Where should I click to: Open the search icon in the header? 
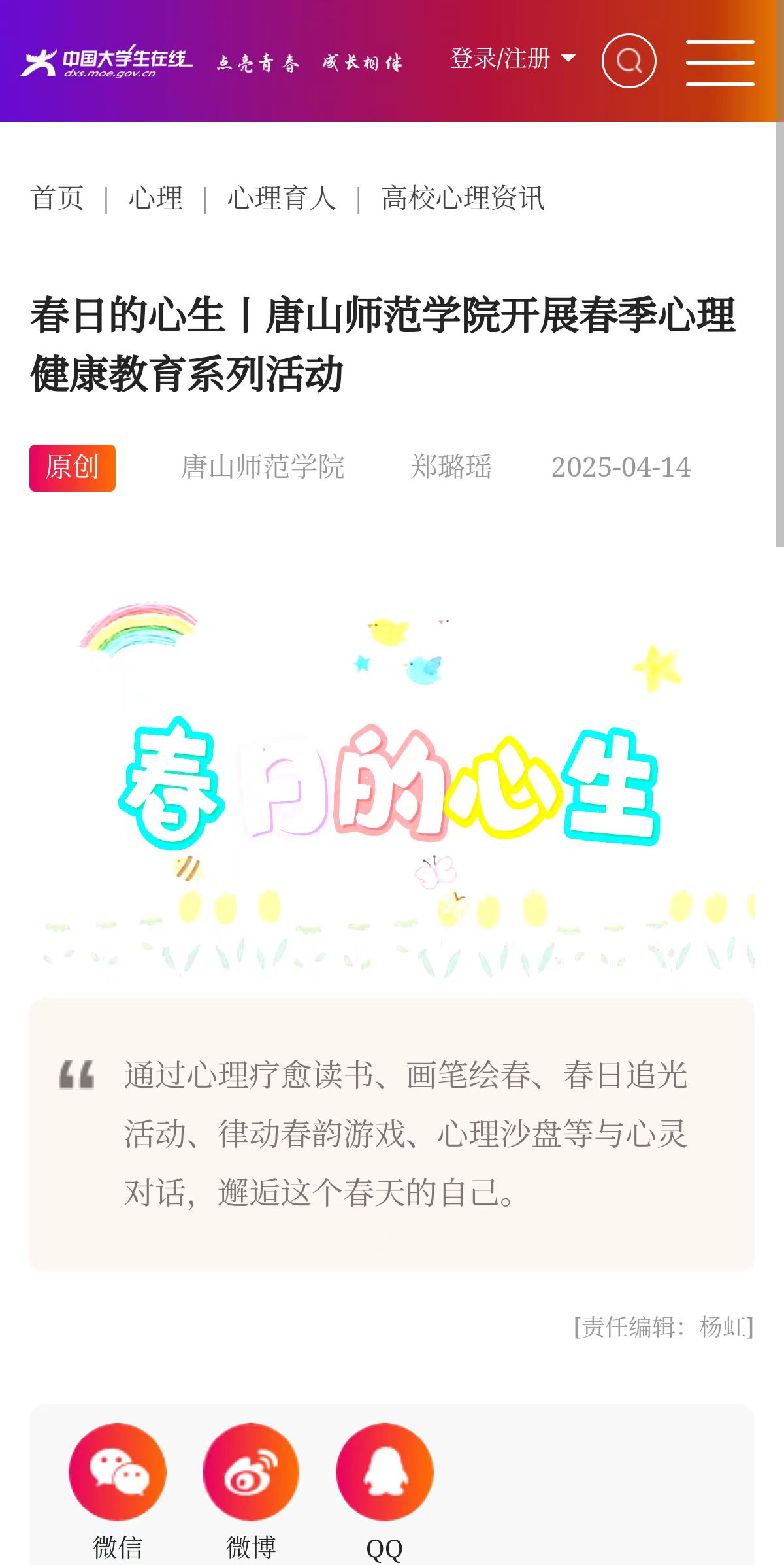pyautogui.click(x=629, y=61)
